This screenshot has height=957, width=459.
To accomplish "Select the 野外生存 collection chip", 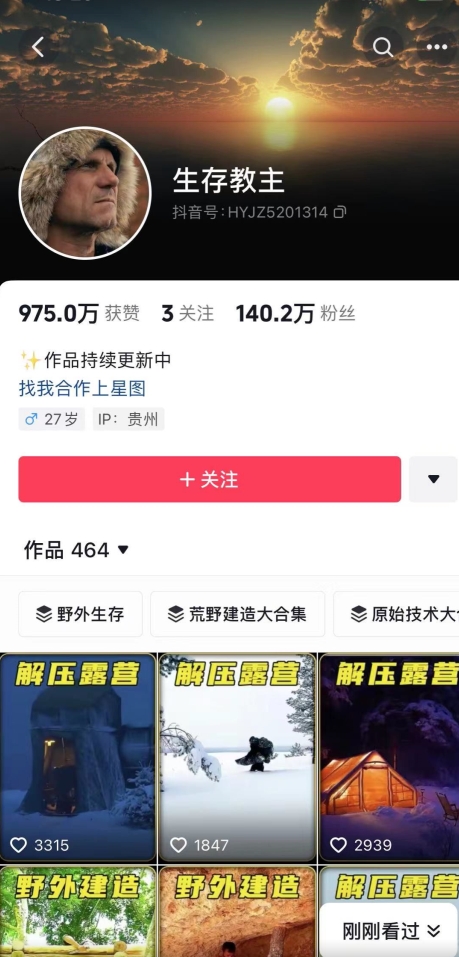I will coord(81,614).
